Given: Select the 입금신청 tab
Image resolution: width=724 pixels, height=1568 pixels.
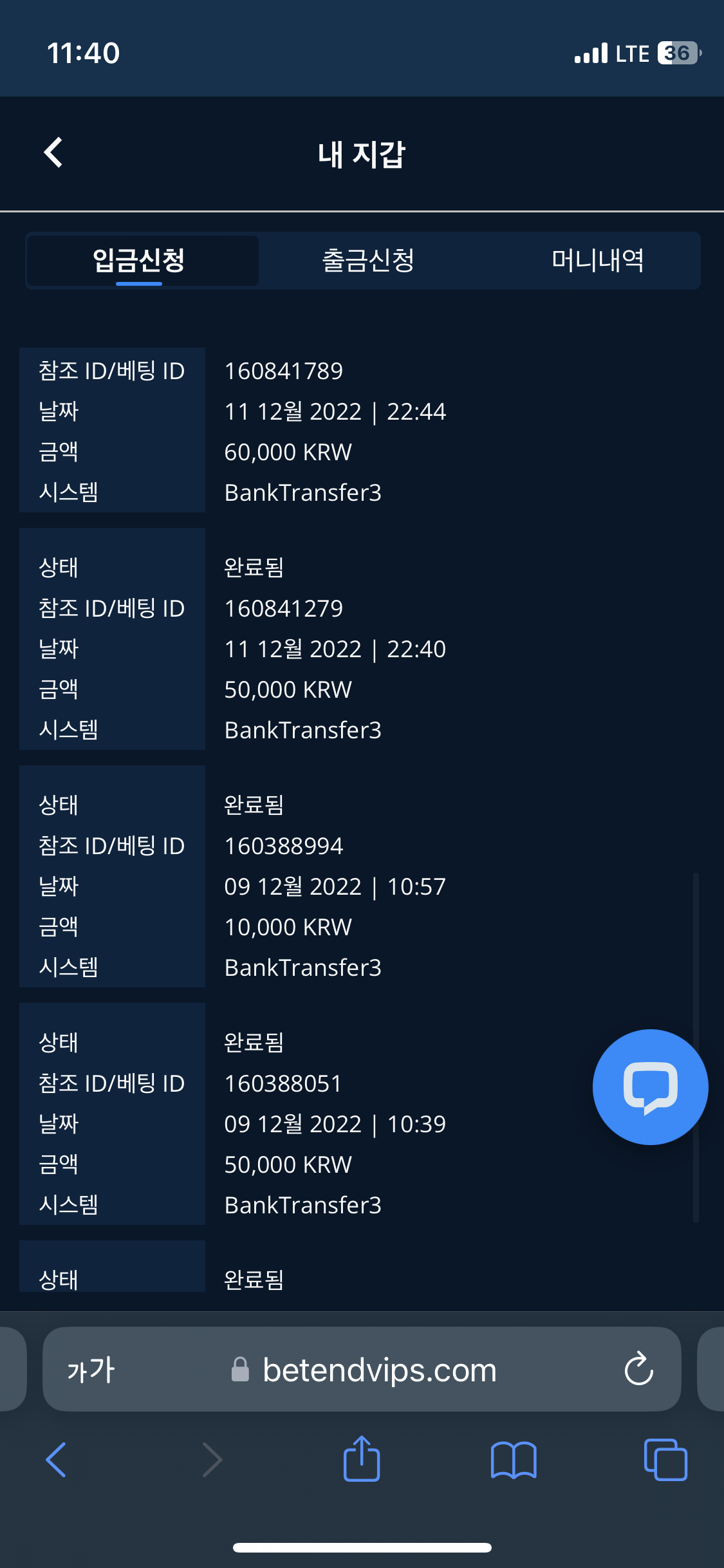Looking at the screenshot, I should [x=139, y=261].
